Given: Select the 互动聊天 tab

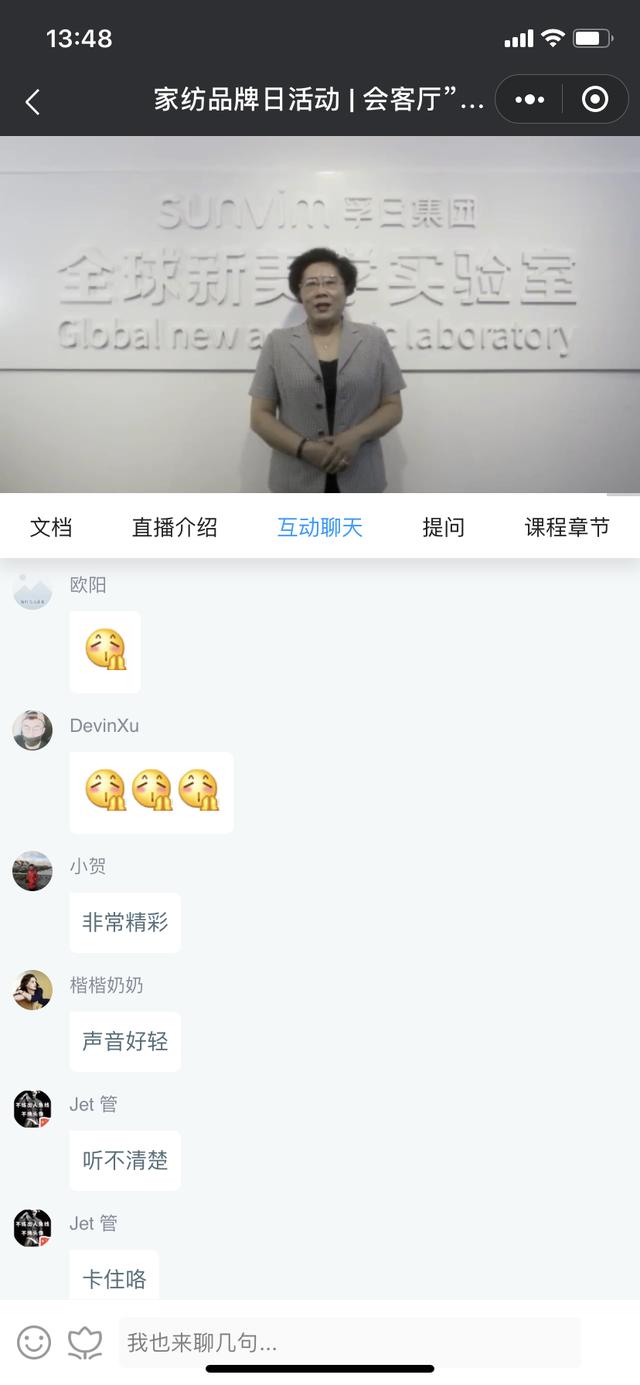Looking at the screenshot, I should pos(319,528).
